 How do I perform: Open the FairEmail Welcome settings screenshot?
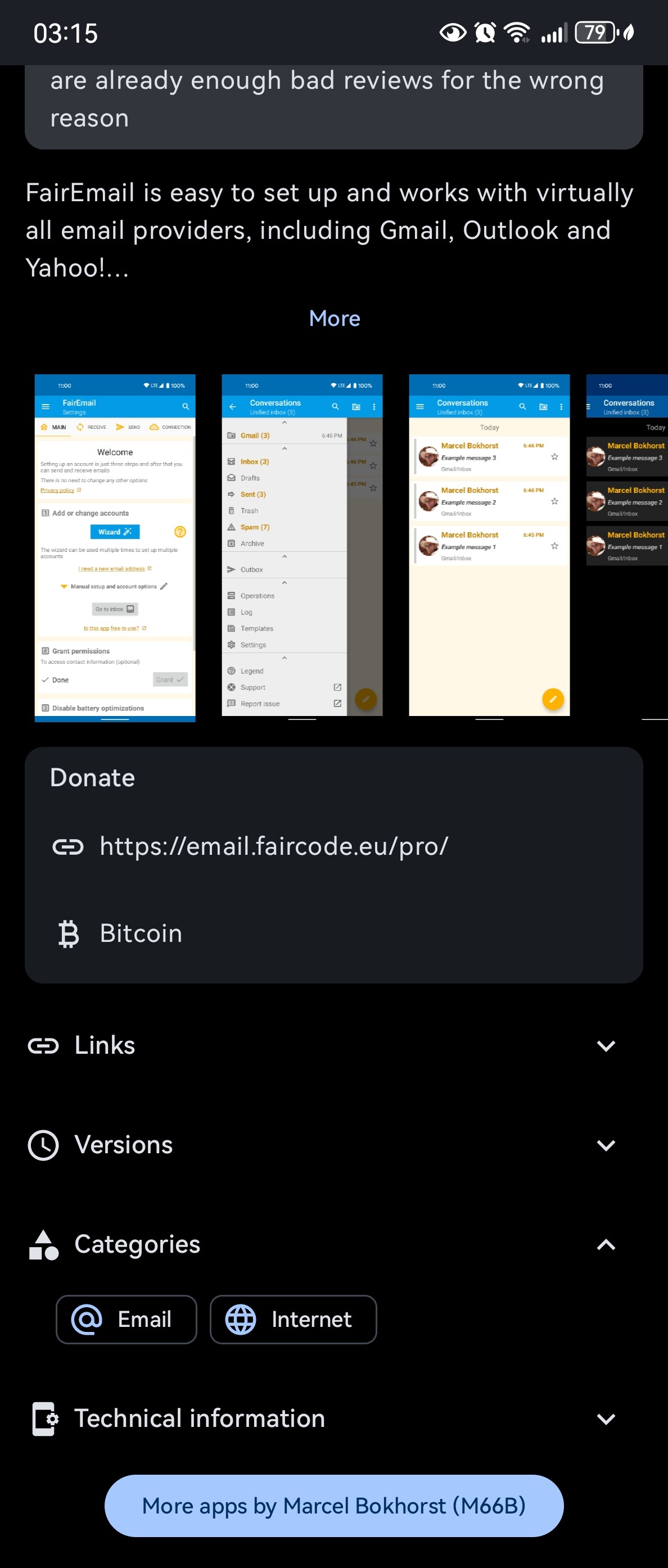point(115,547)
